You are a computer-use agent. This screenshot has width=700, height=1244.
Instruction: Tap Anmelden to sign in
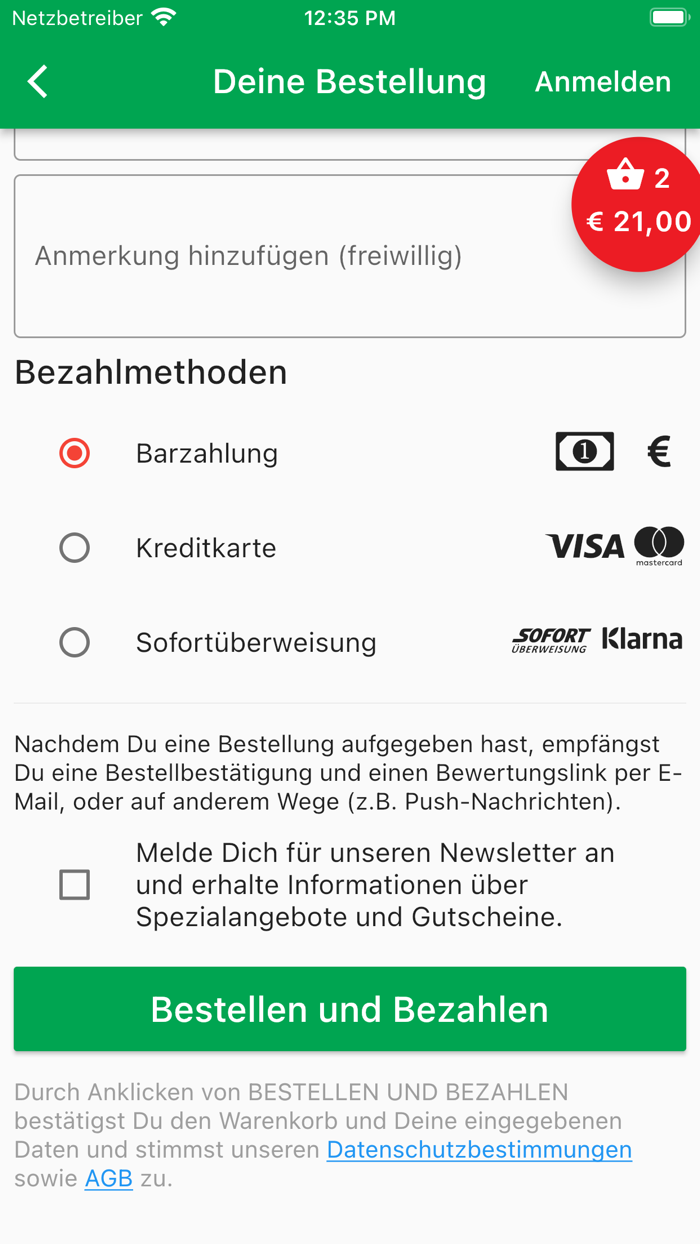pyautogui.click(x=602, y=82)
